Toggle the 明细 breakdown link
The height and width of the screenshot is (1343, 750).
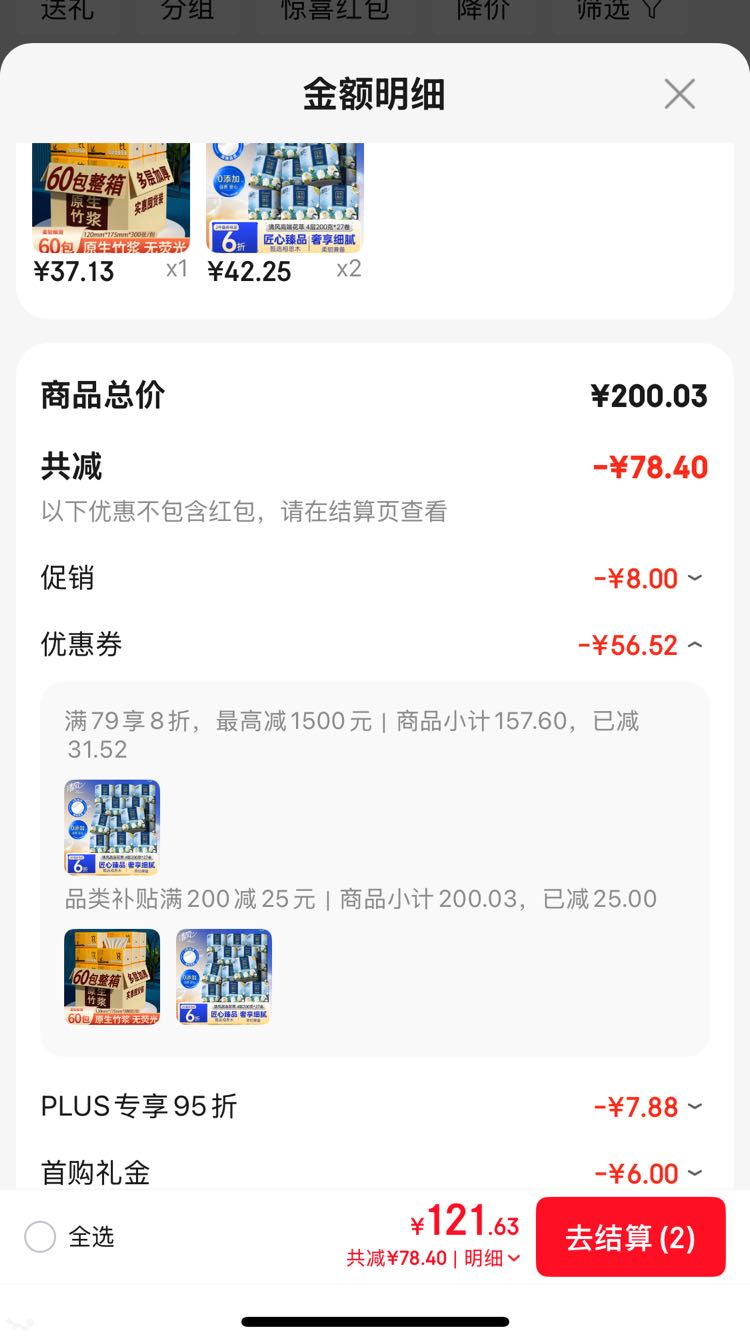(492, 1258)
